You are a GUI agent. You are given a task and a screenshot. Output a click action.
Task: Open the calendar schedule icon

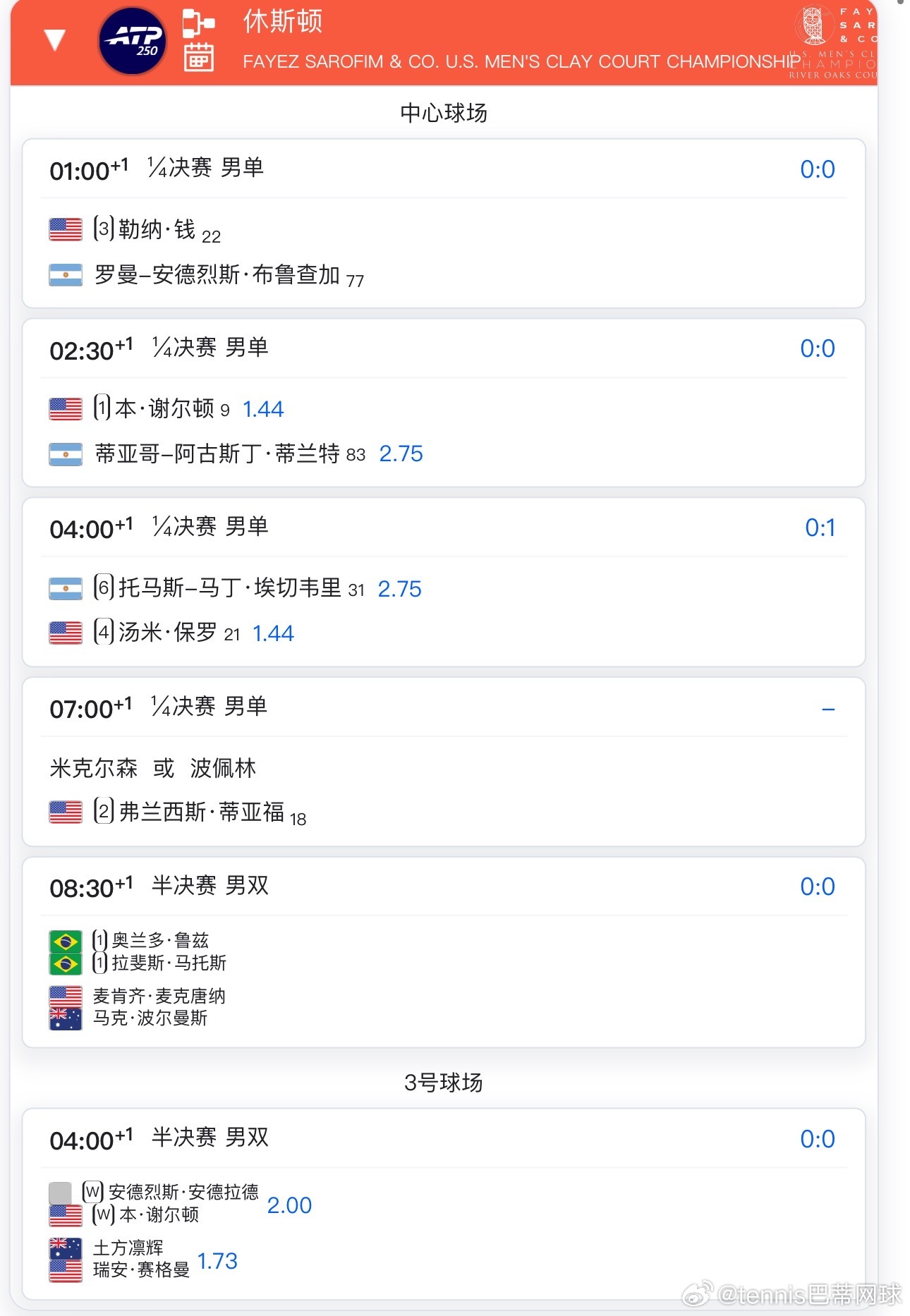click(200, 60)
